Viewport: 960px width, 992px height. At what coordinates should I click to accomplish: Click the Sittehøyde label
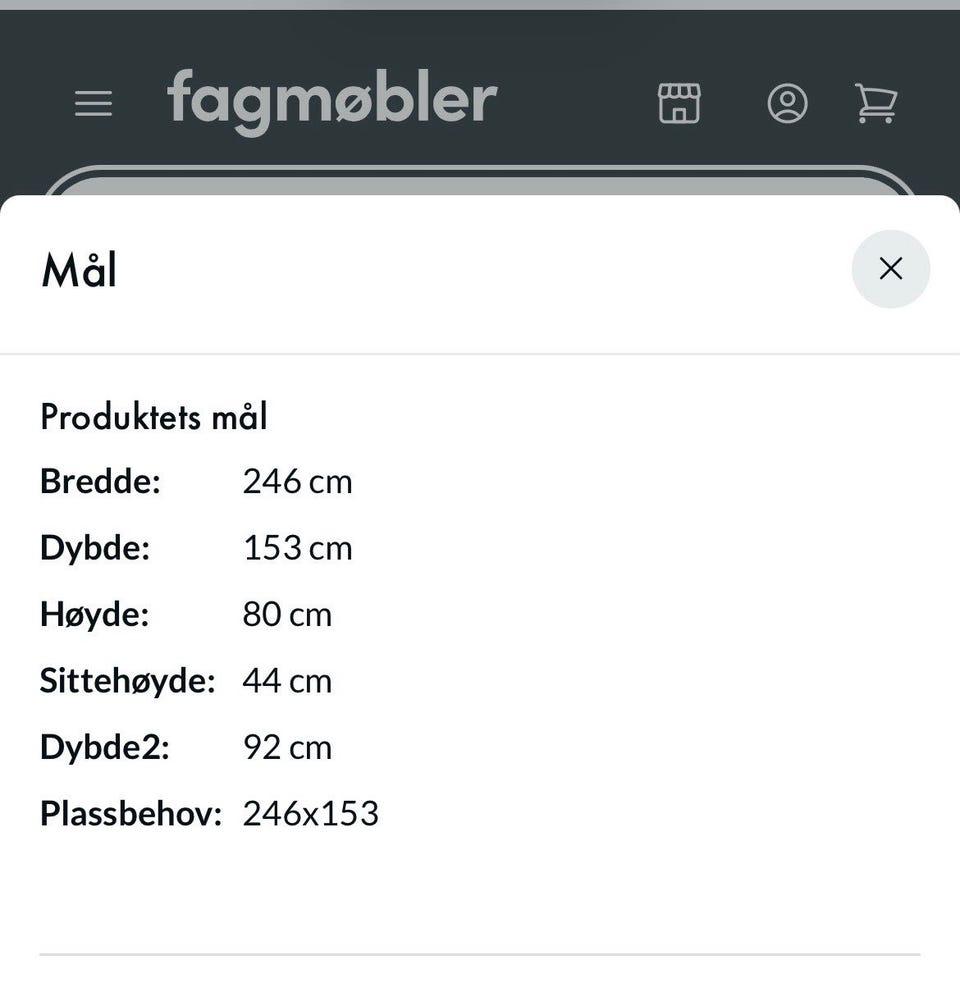pos(127,680)
